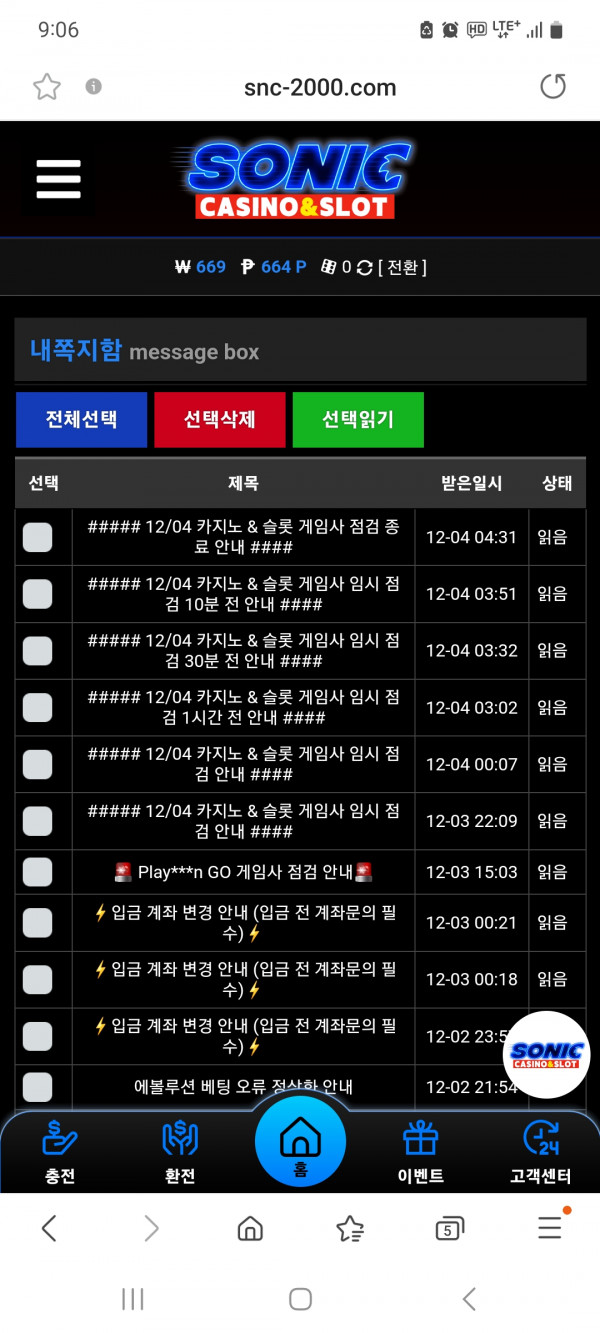Go to 환전 withdrawal in bottom bar
Viewport: 600px width, 1333px height.
coord(180,1152)
